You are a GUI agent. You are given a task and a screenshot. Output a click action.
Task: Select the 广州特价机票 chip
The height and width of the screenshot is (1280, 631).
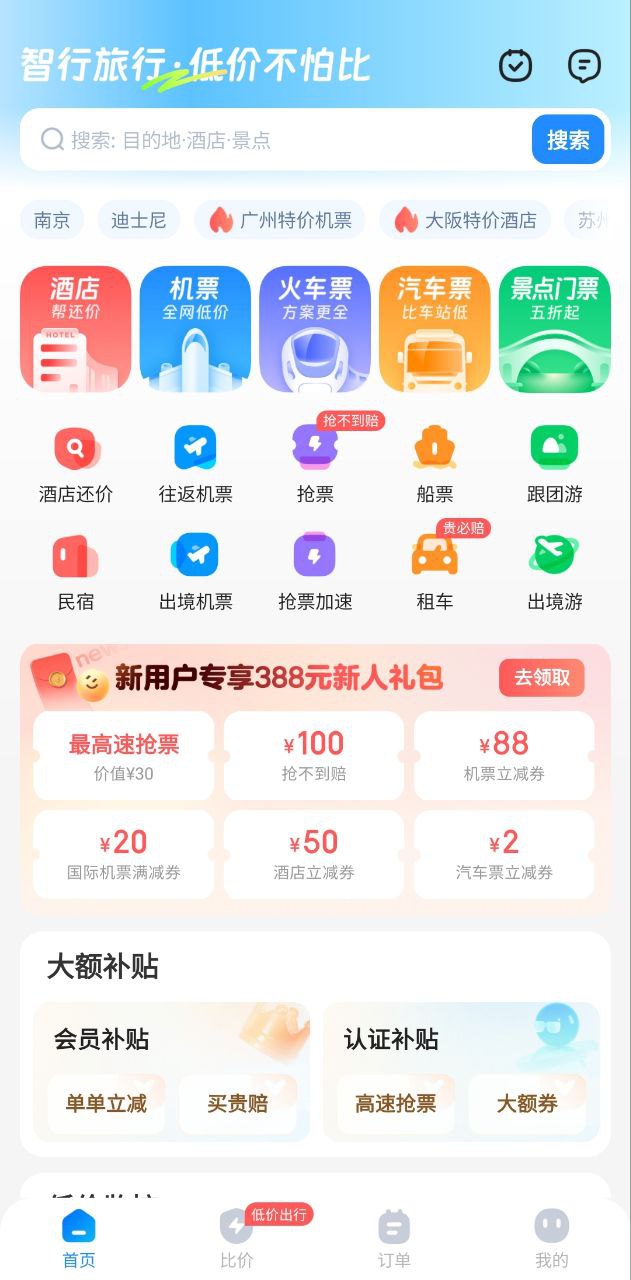(x=280, y=220)
